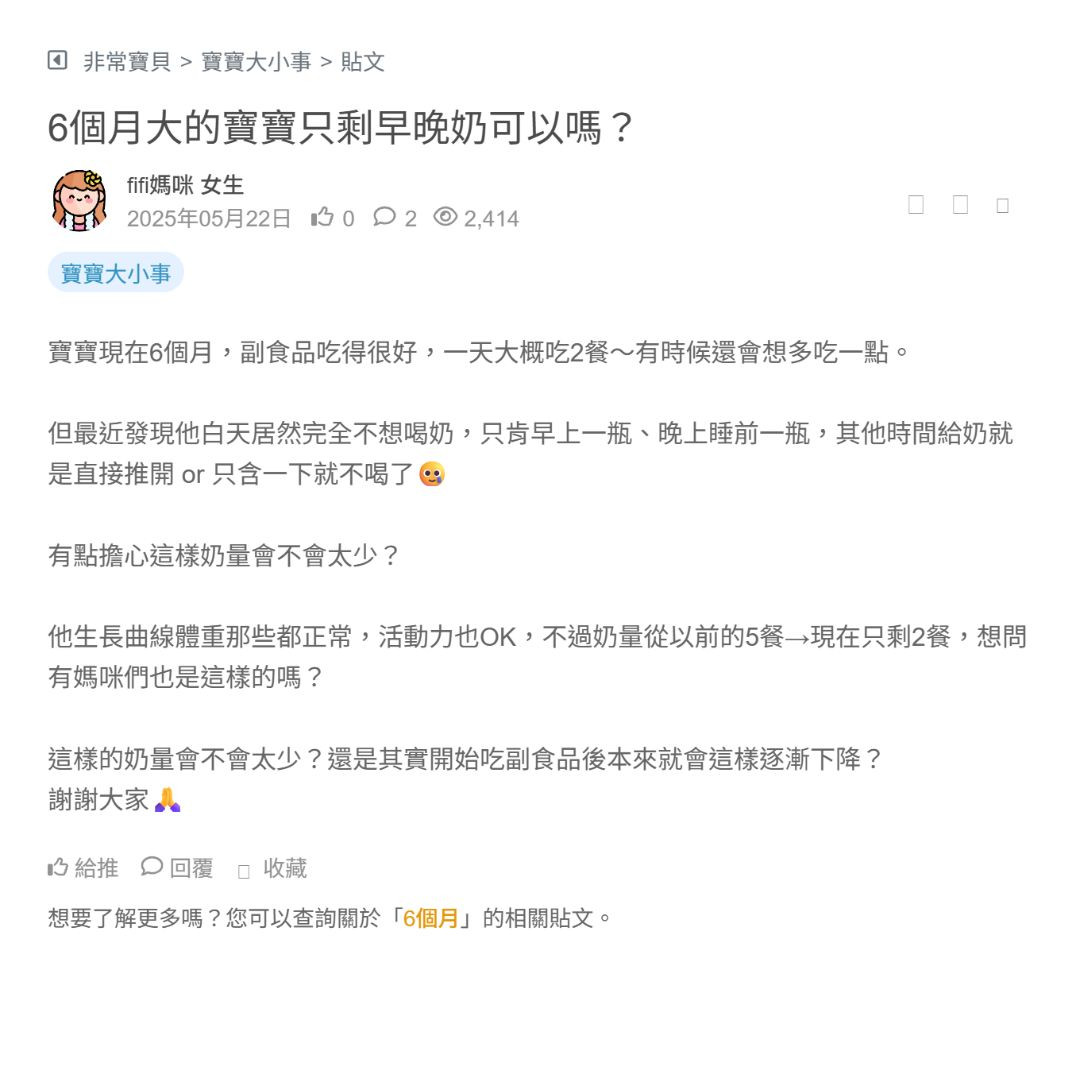Open 非常寶貝 breadcrumb link

coord(127,62)
